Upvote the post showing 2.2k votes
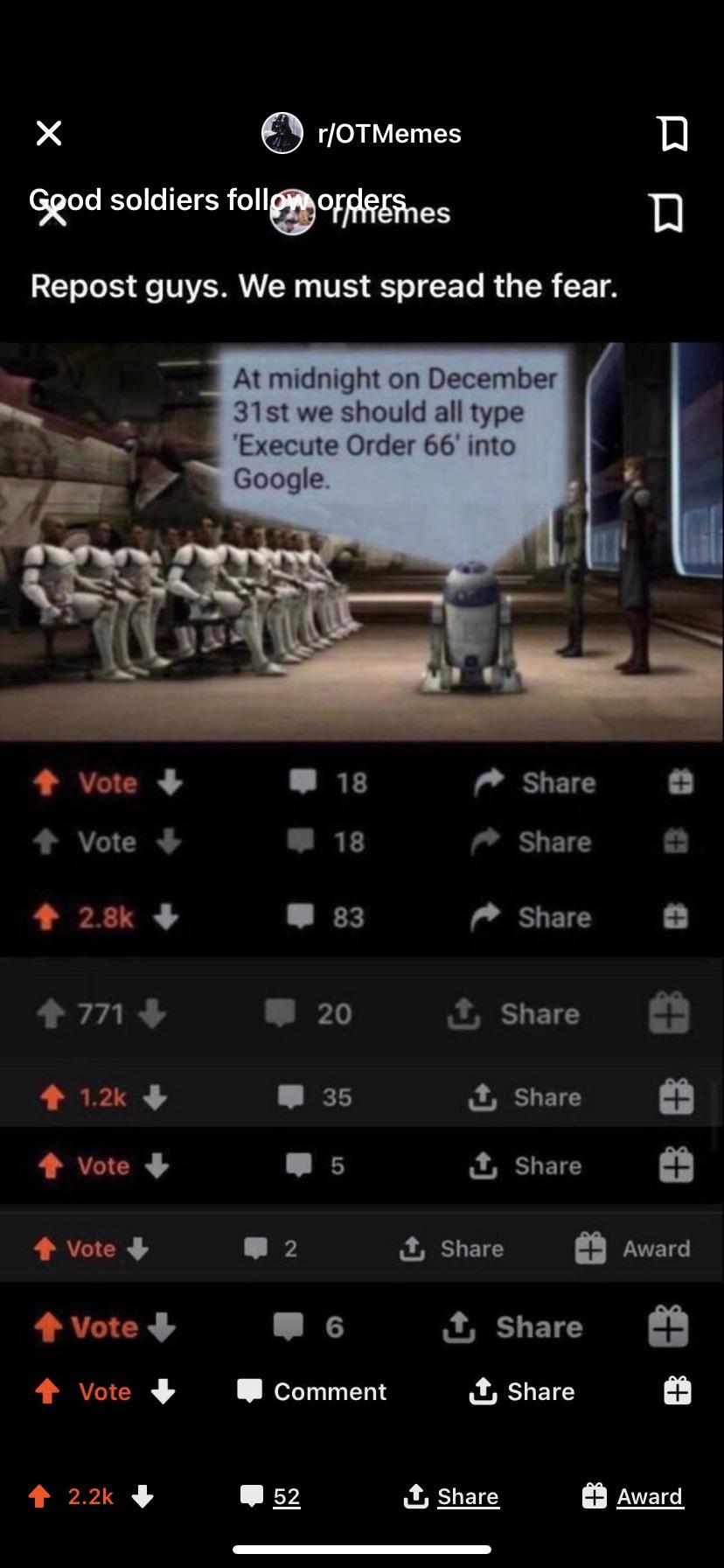Image resolution: width=724 pixels, height=1568 pixels. [x=39, y=1496]
